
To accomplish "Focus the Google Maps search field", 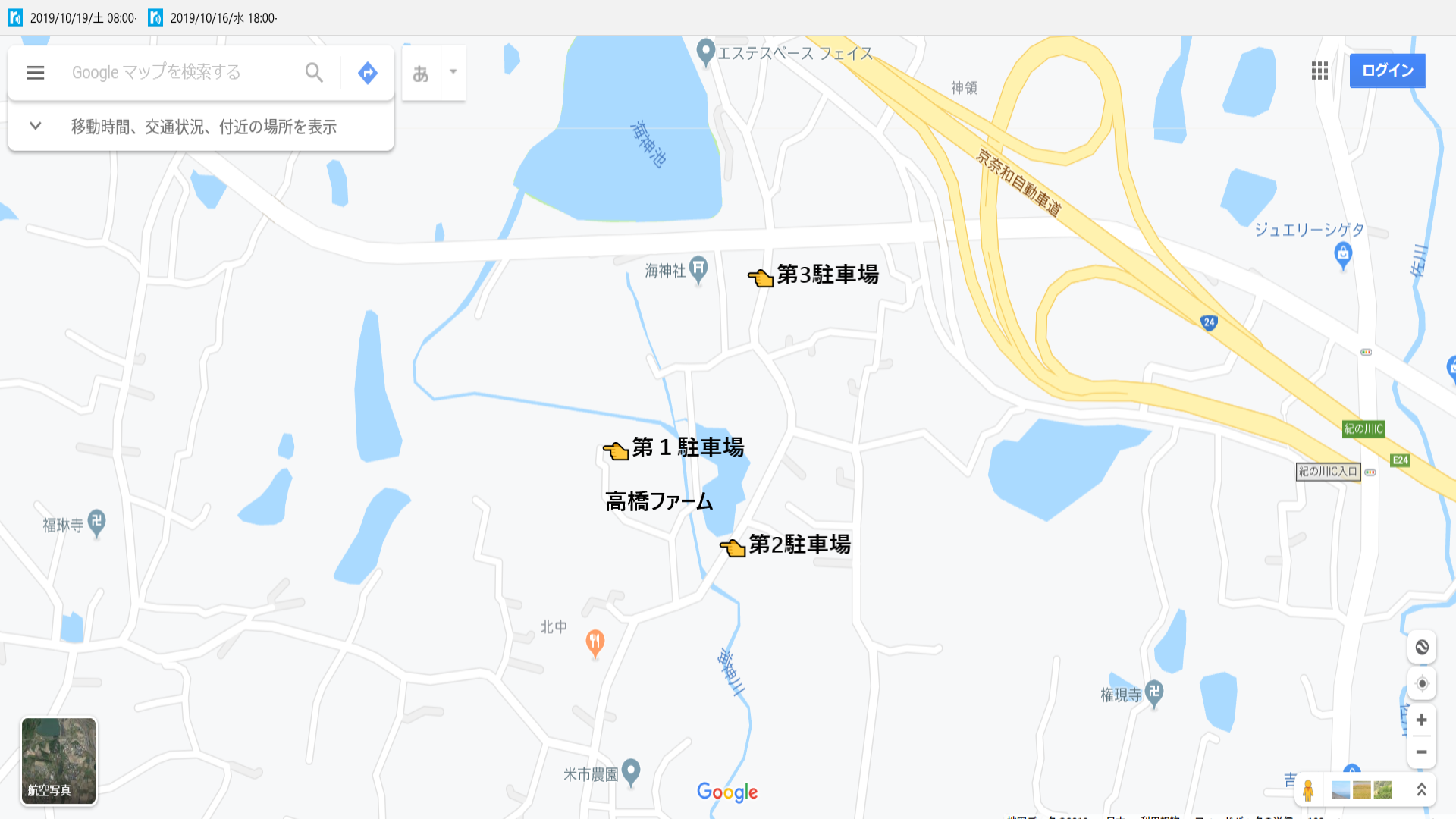I will 182,73.
